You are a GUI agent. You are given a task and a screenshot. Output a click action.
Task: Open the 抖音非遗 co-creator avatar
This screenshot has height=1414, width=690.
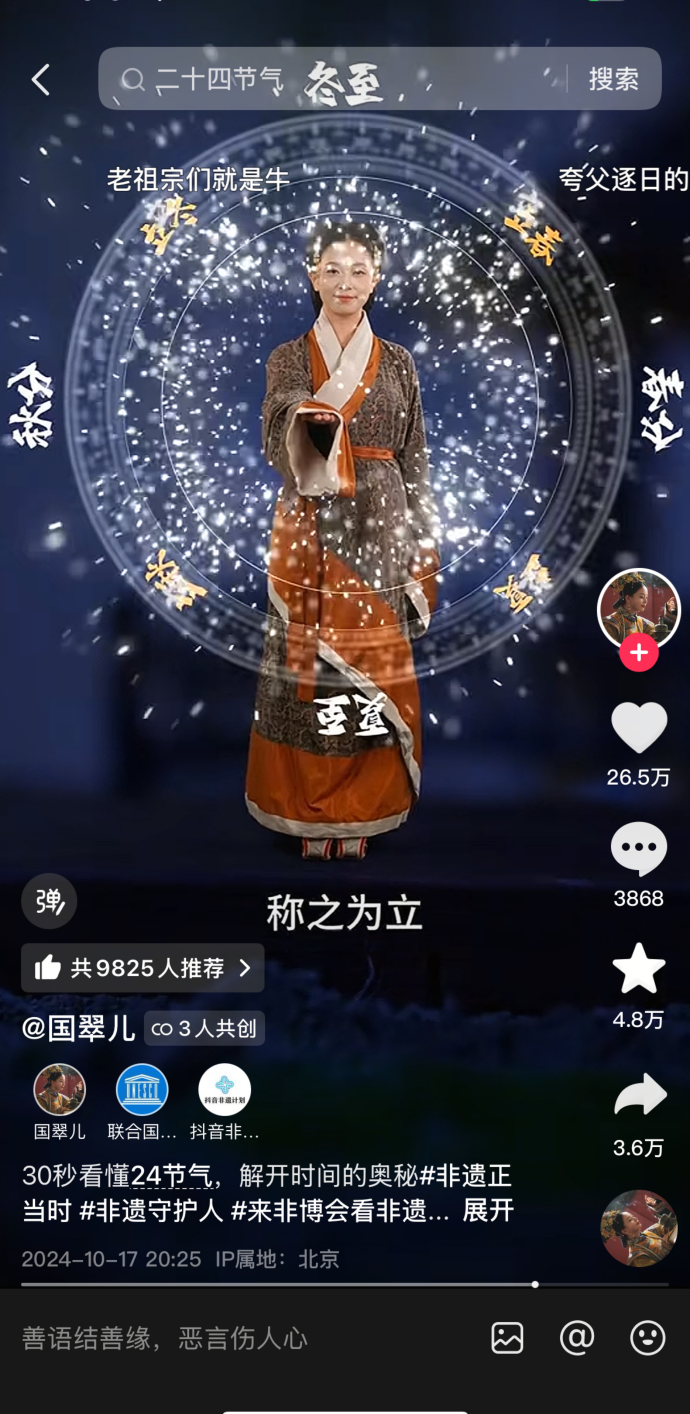pos(224,1089)
